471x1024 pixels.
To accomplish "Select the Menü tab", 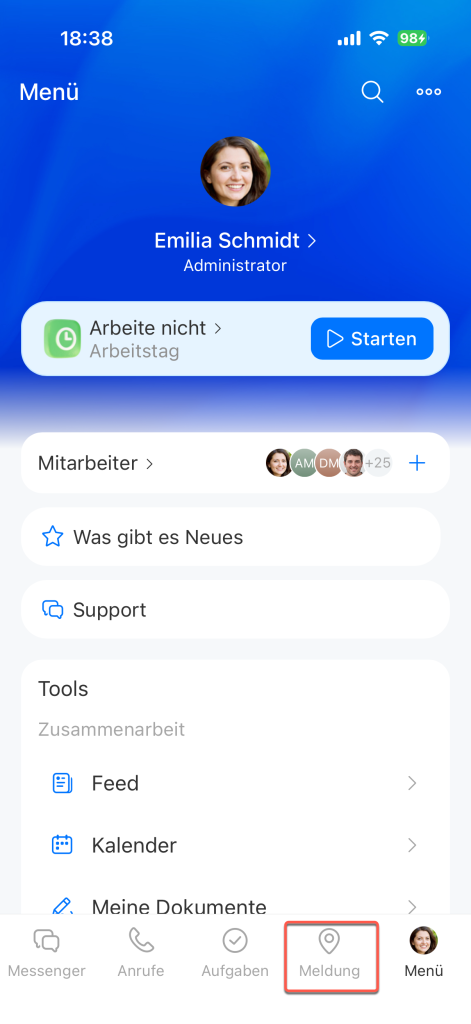I will 424,953.
